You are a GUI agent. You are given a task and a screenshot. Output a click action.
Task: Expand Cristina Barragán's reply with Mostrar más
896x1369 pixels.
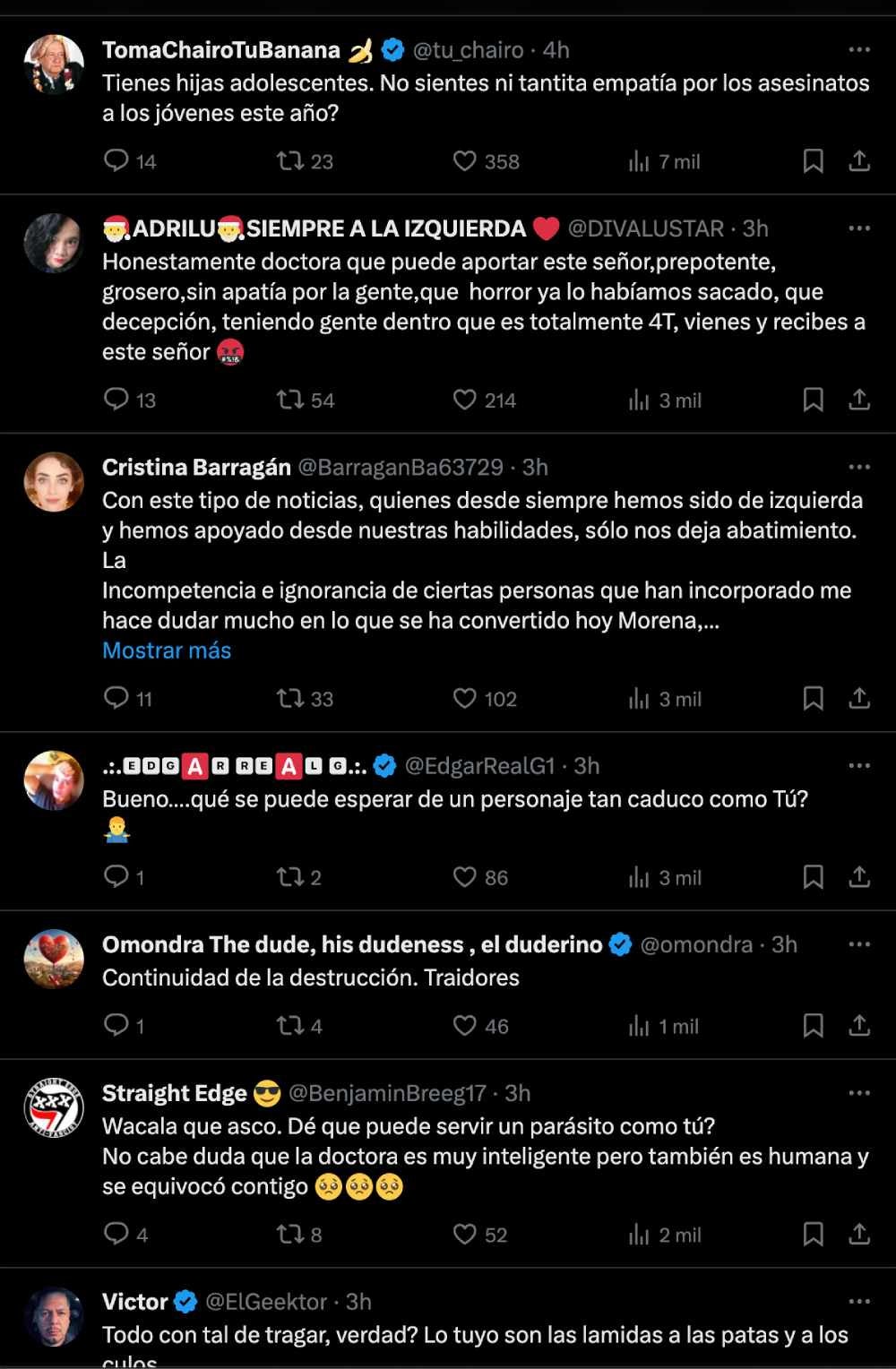pyautogui.click(x=167, y=650)
